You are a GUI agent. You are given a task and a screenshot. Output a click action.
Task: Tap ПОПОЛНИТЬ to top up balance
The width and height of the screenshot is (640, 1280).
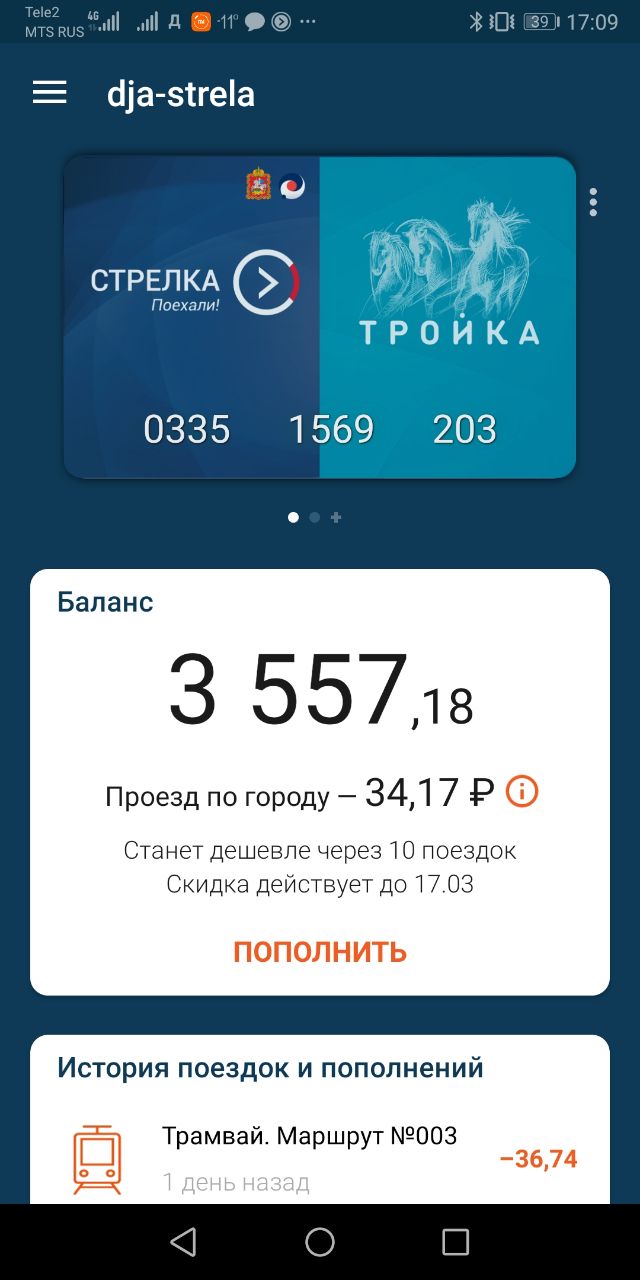click(x=320, y=951)
